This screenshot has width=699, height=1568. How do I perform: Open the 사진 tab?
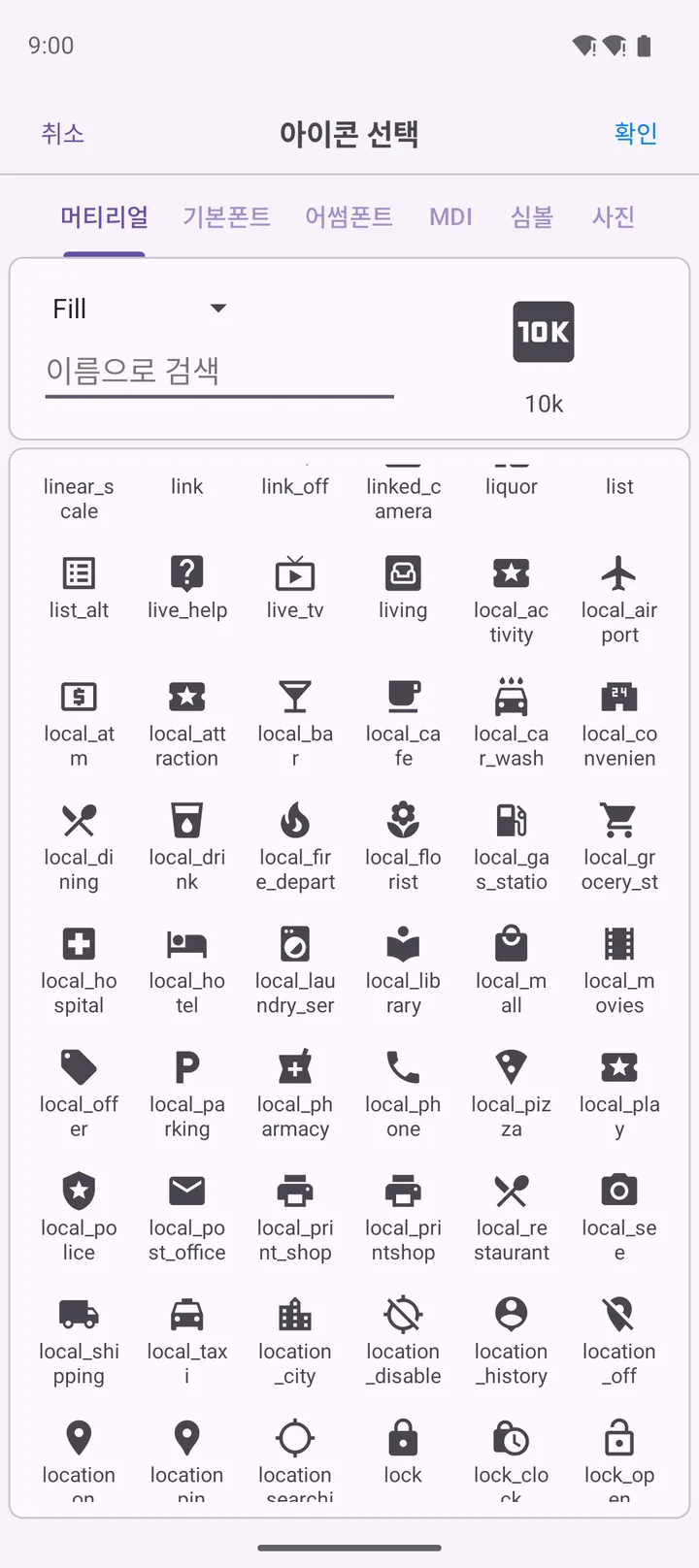(614, 216)
